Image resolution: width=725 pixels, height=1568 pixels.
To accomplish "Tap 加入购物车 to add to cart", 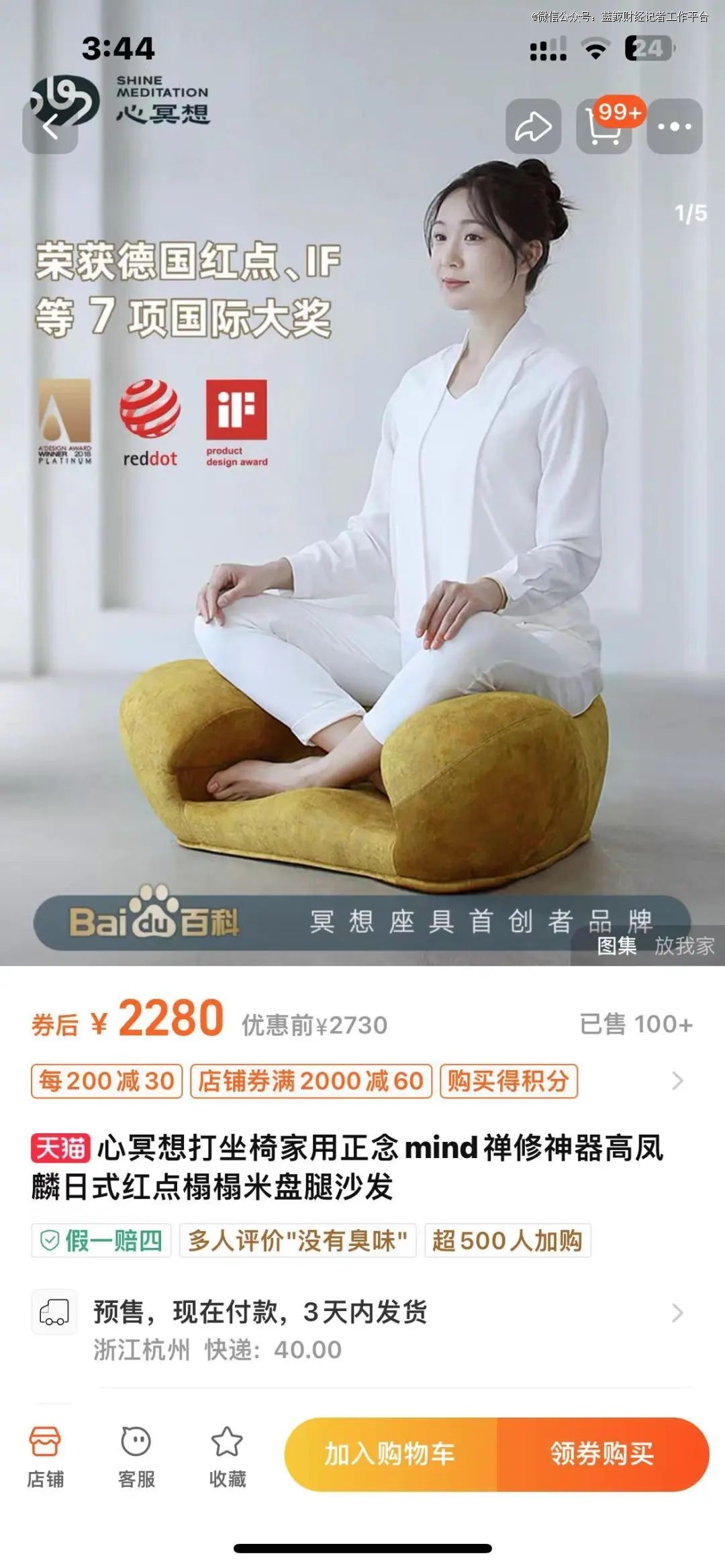I will (390, 1454).
